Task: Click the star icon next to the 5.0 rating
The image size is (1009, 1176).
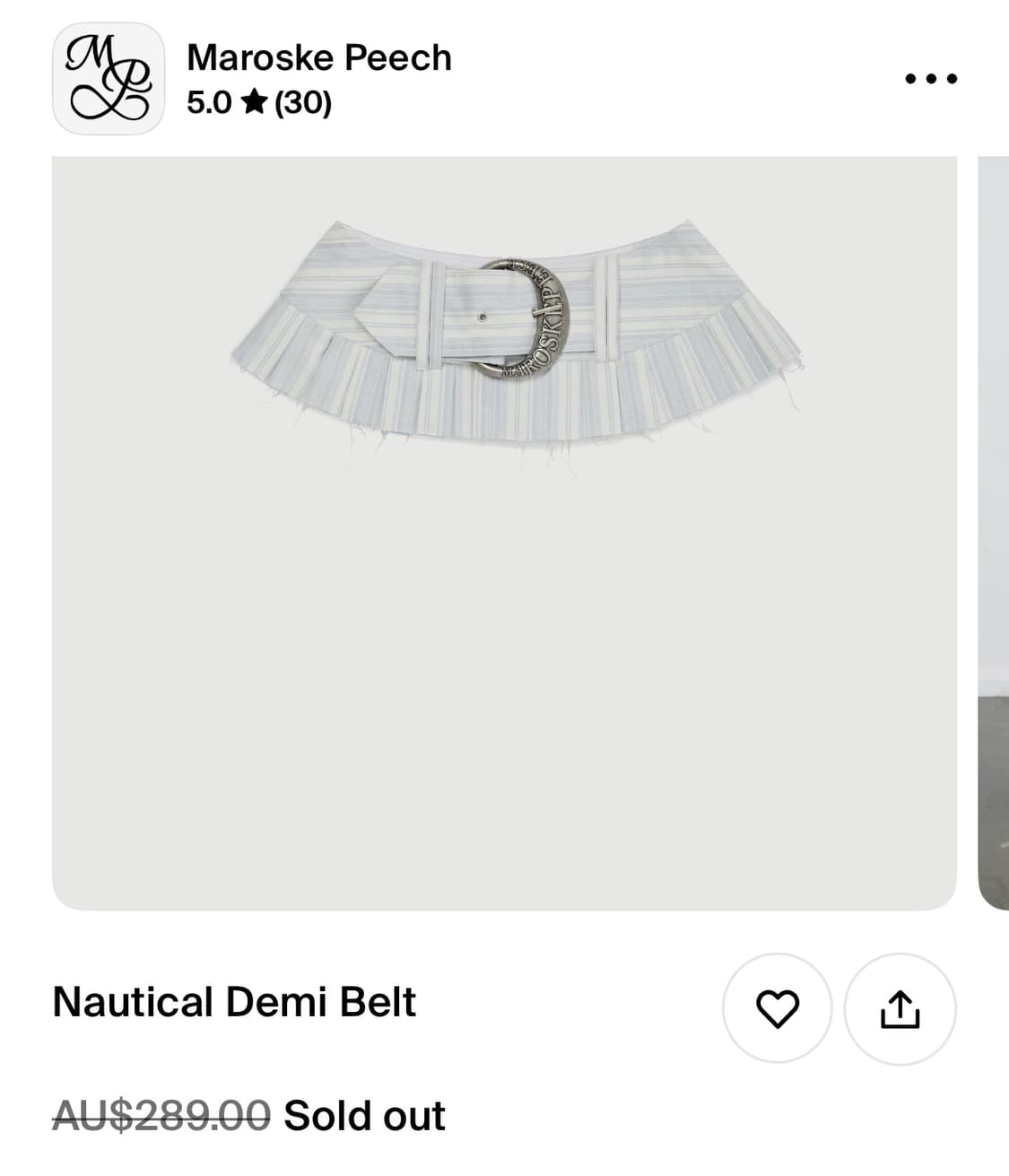Action: [x=254, y=103]
